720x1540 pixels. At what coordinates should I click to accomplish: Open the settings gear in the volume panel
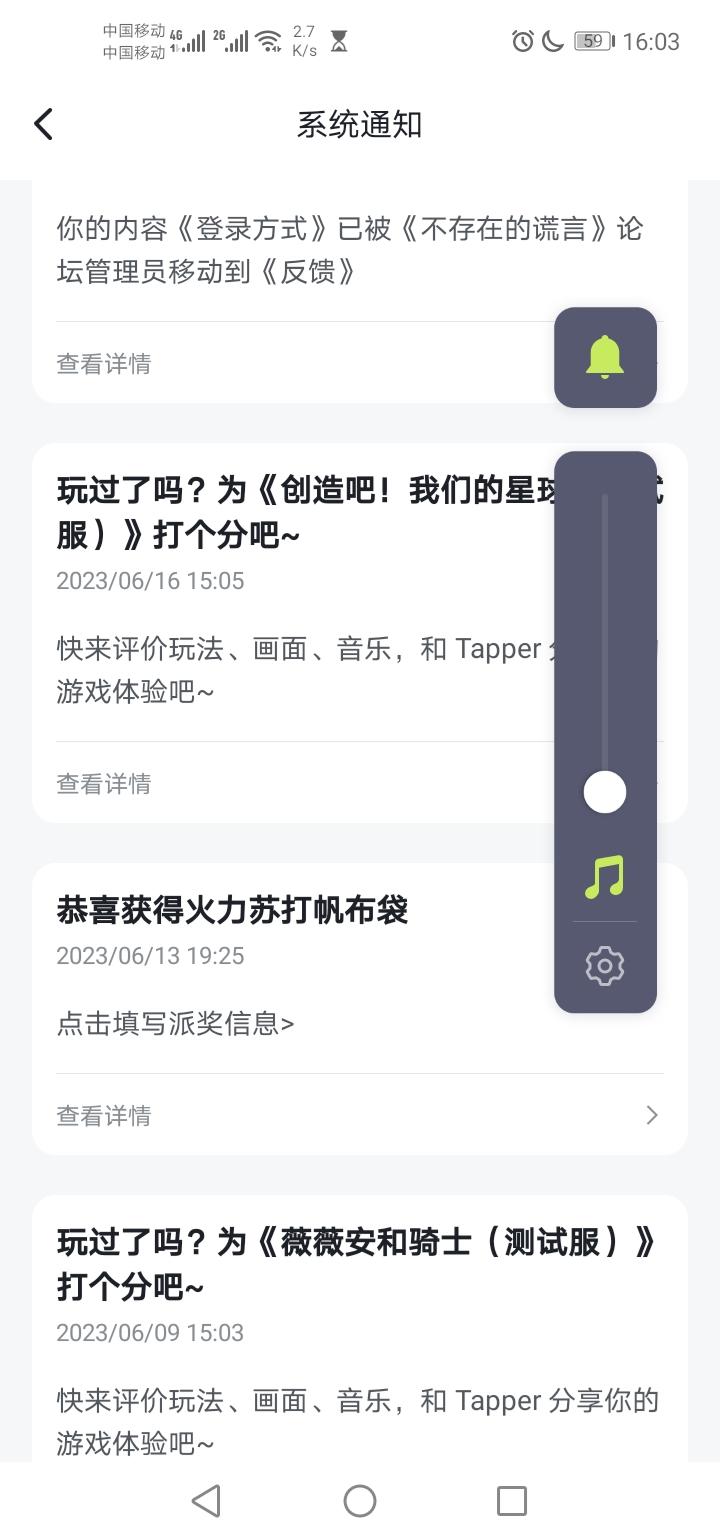click(x=604, y=965)
